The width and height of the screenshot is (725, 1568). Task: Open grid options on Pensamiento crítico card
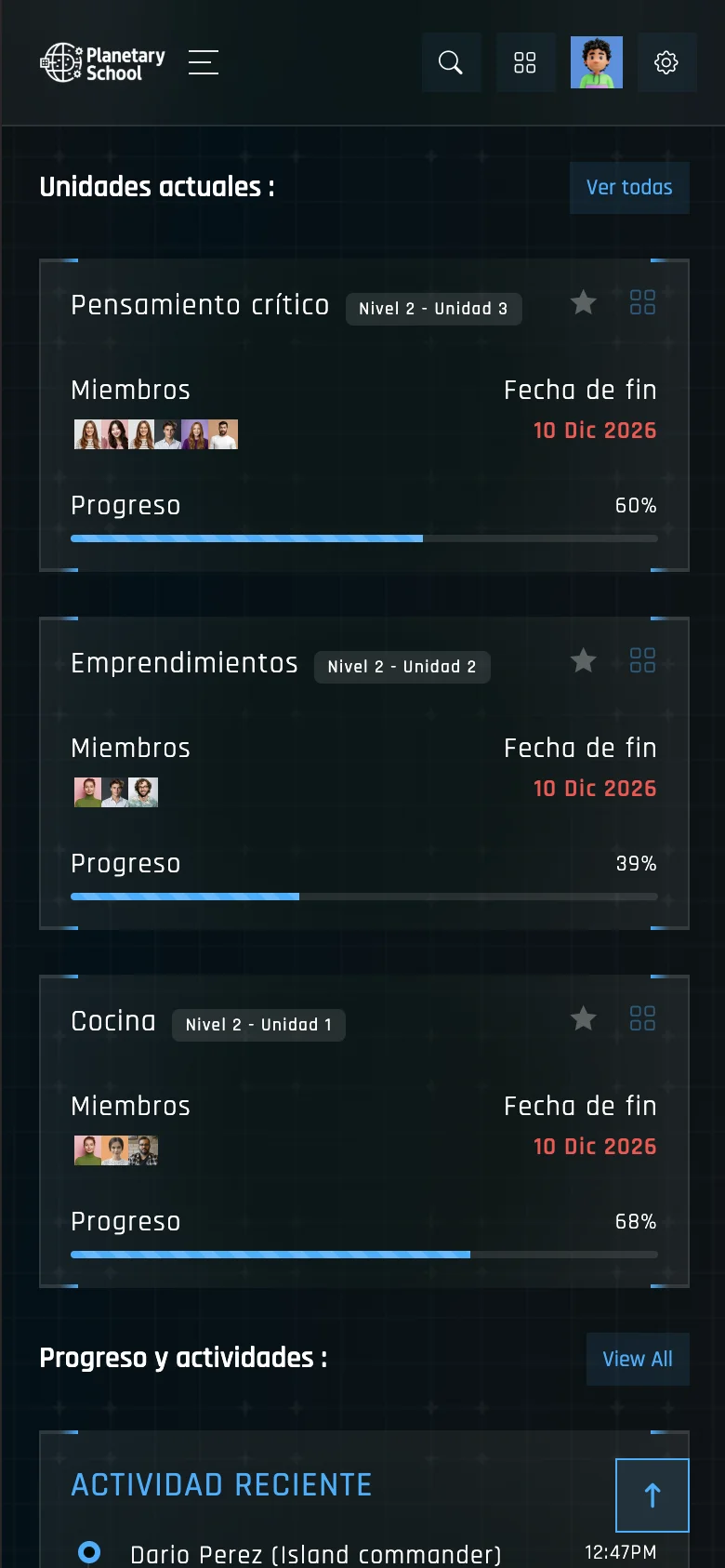[642, 302]
